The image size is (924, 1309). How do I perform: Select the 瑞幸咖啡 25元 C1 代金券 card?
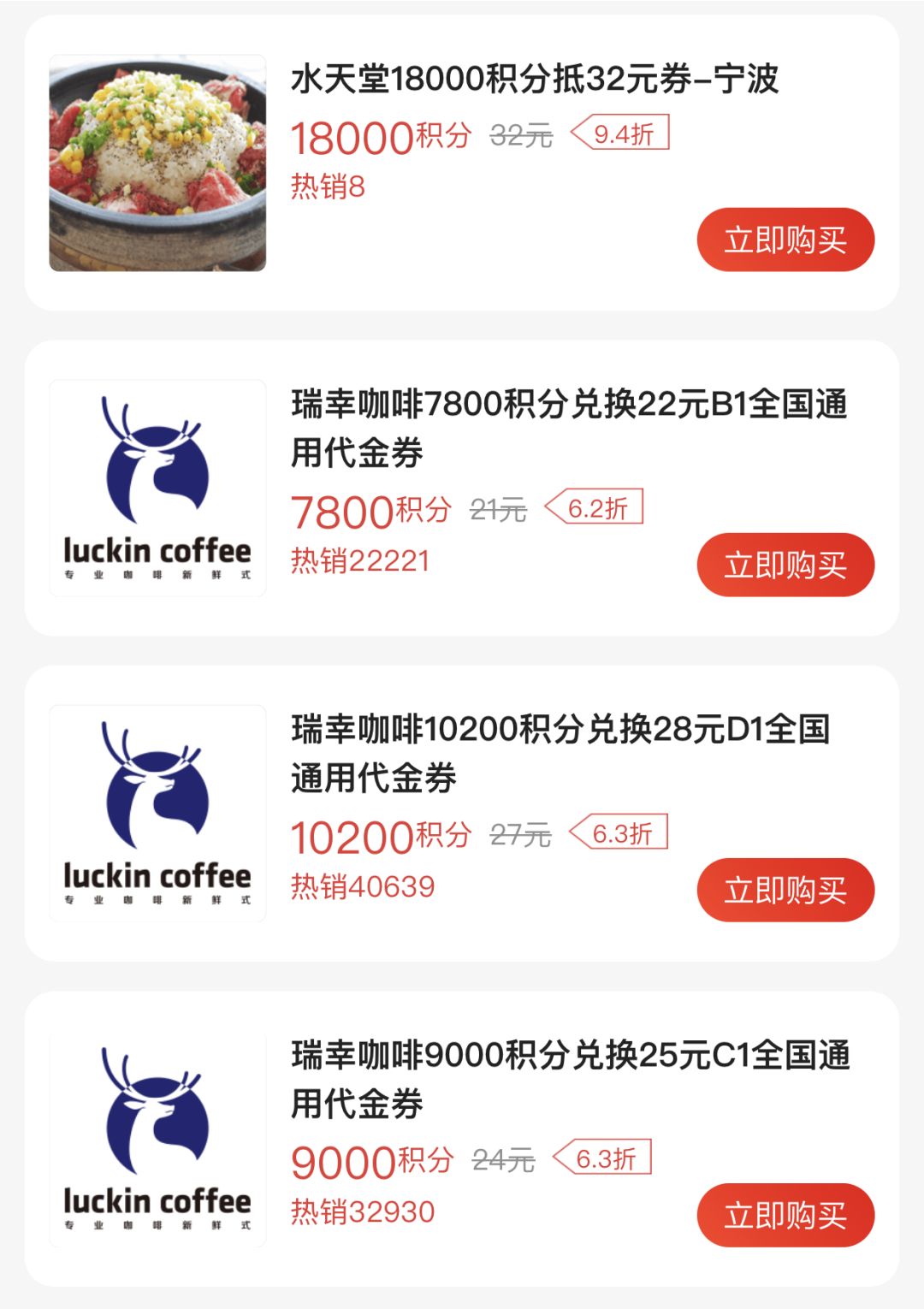568,1078
